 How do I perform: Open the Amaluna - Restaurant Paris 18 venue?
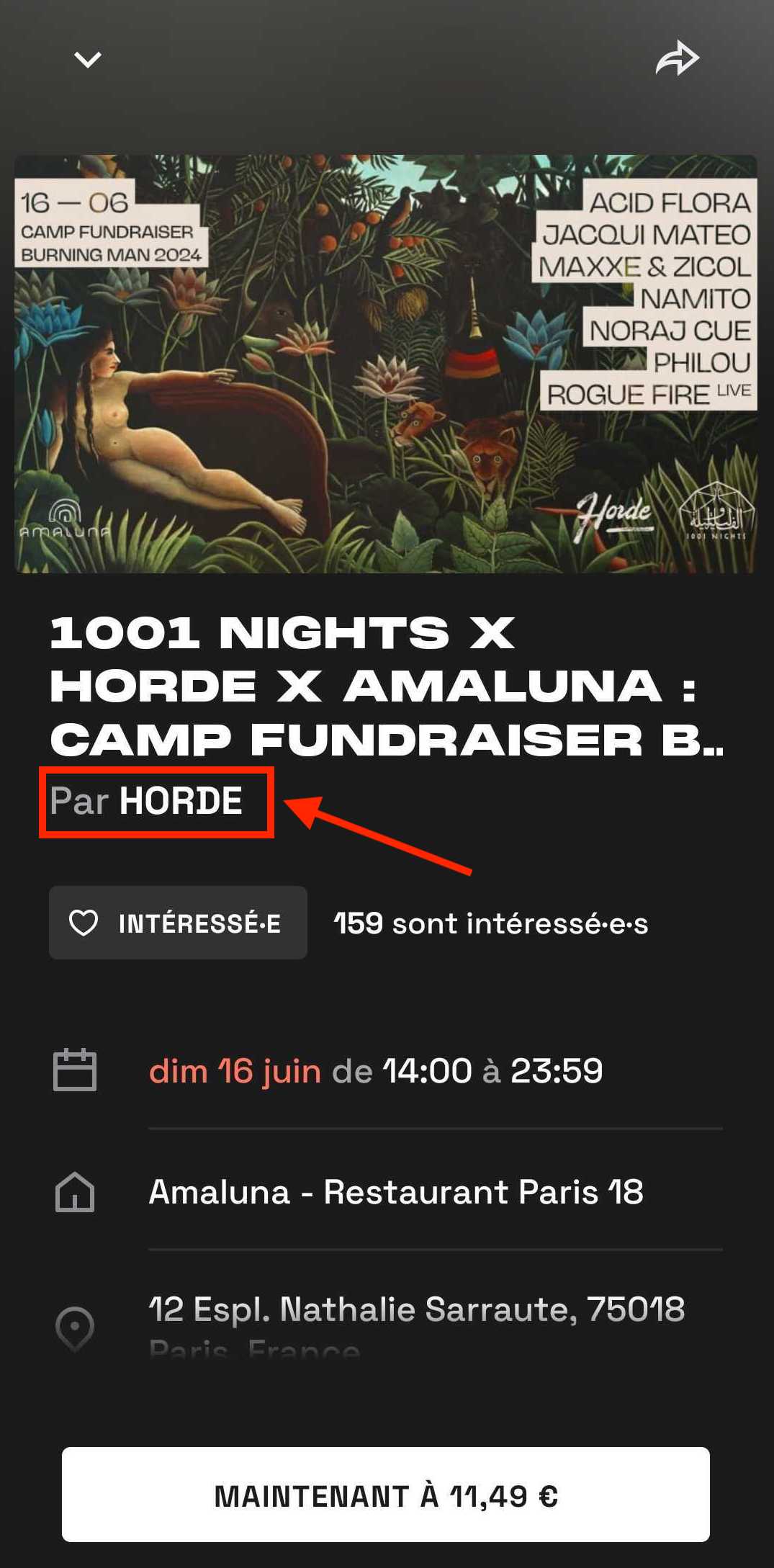tap(395, 1192)
